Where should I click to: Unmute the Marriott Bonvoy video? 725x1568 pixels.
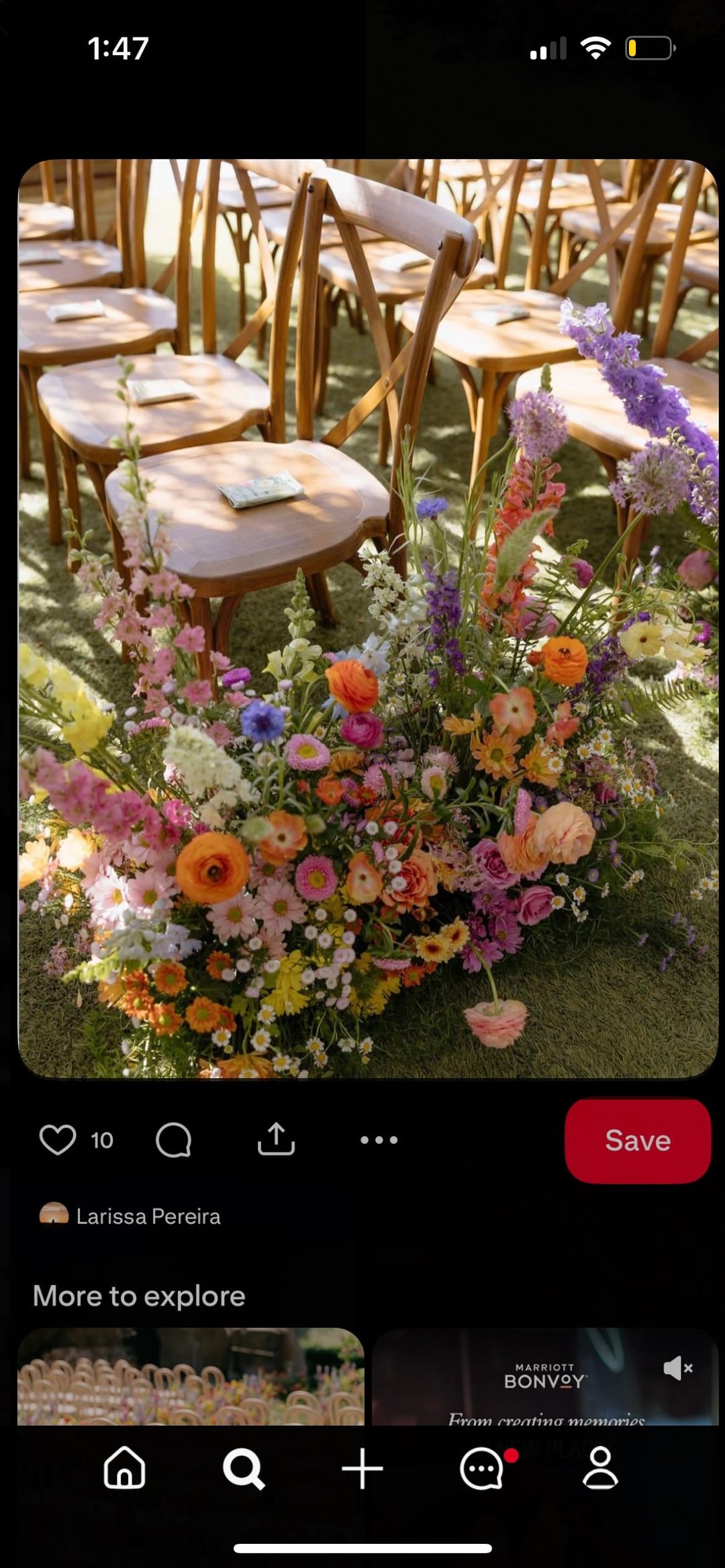click(x=677, y=1367)
